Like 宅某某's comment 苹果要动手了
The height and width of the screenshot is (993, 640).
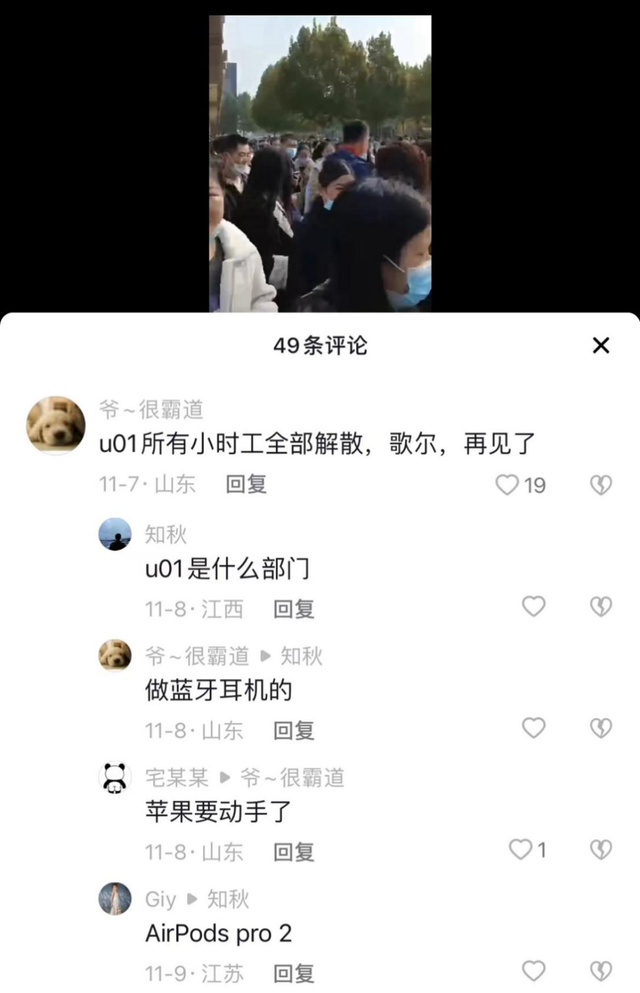(521, 850)
